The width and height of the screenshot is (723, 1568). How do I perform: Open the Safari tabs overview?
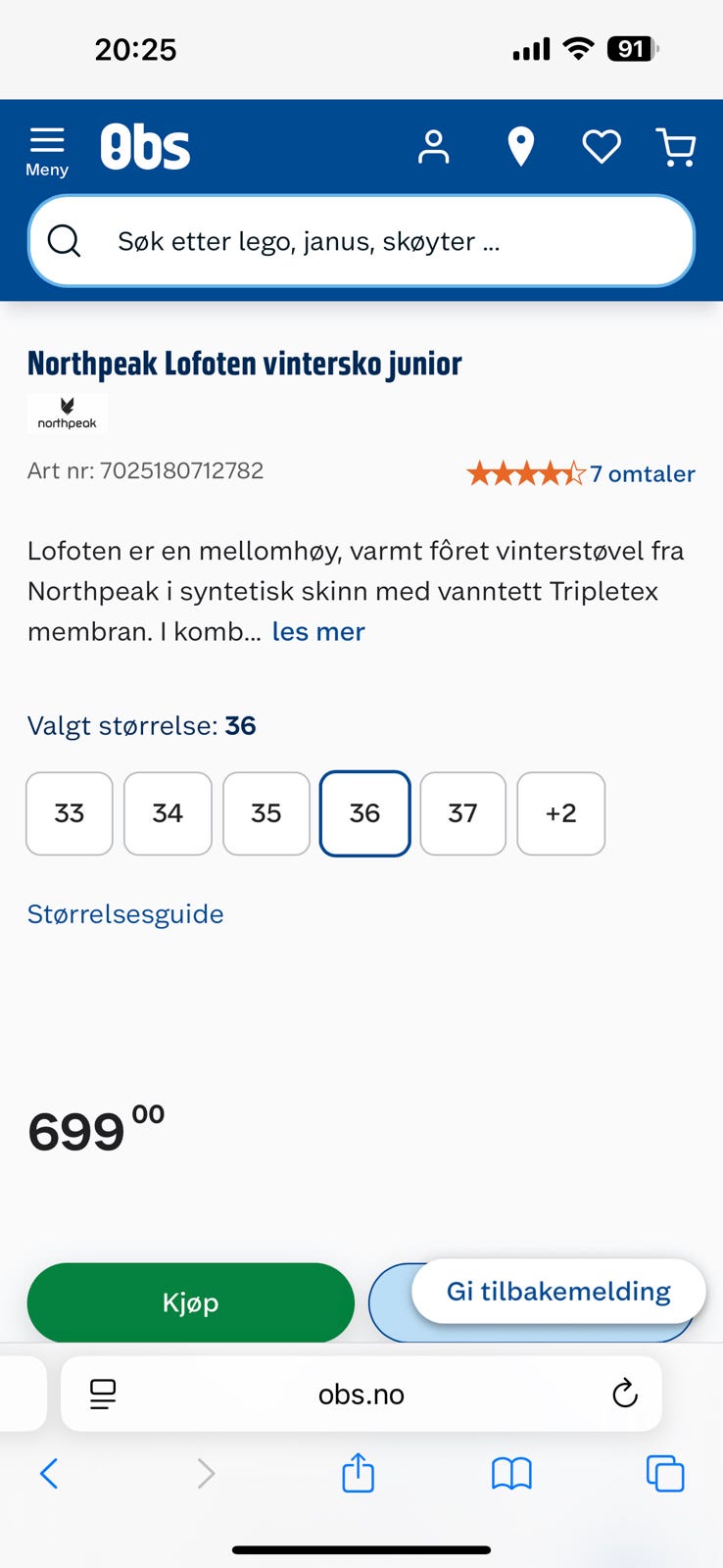(x=664, y=1473)
